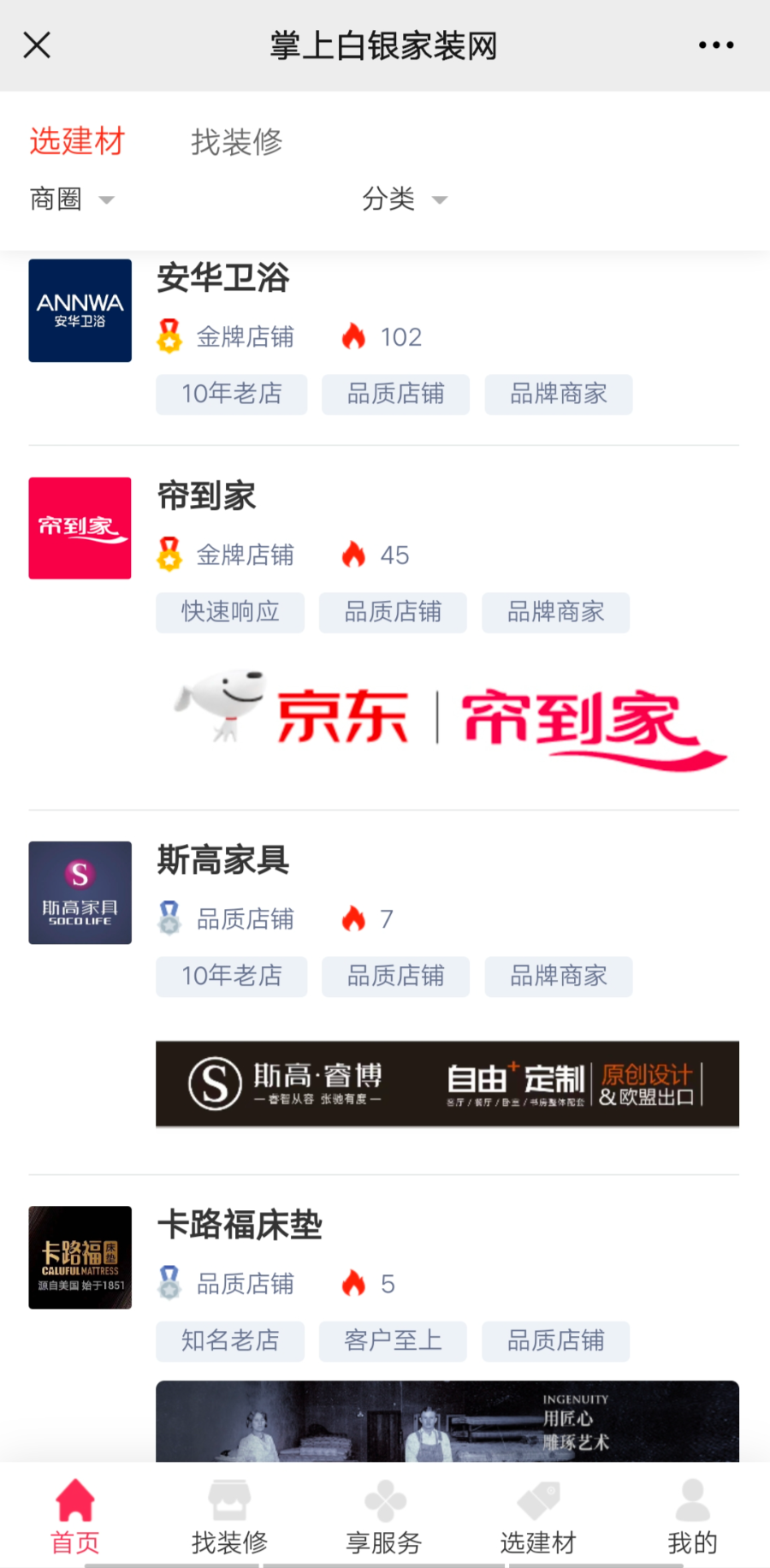Expand the 分类 dropdown filter

[x=403, y=199]
